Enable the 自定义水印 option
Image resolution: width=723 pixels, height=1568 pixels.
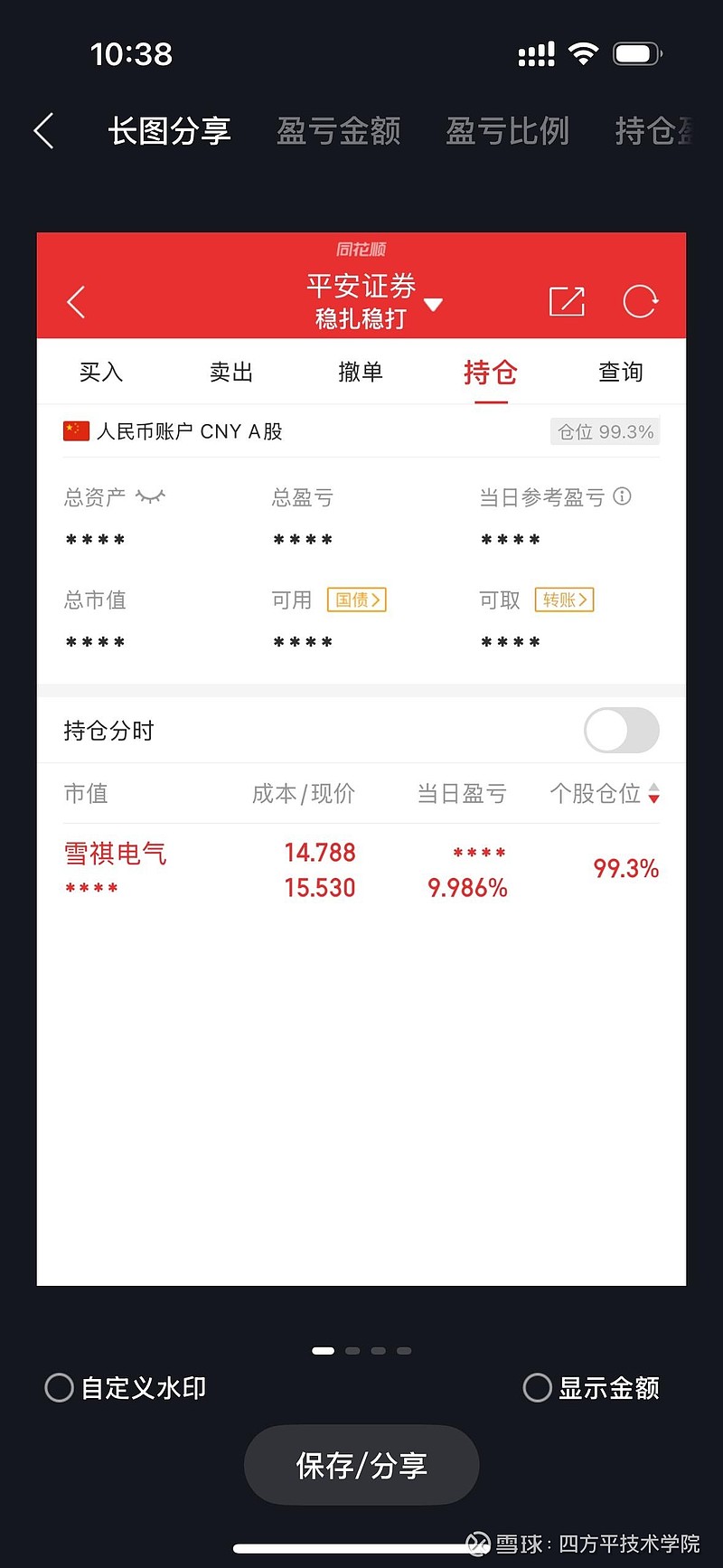click(126, 1387)
